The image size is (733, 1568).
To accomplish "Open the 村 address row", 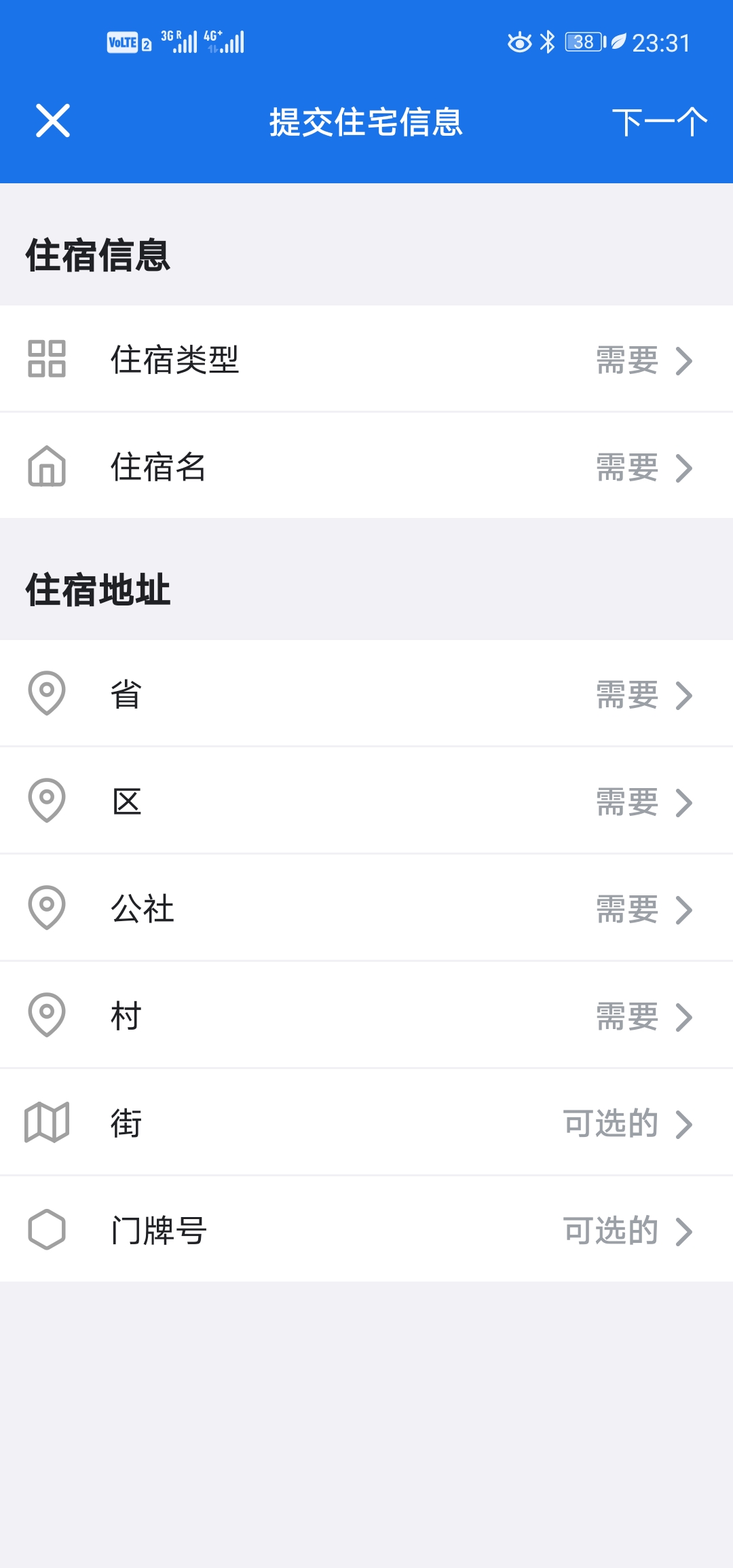I will (366, 1015).
